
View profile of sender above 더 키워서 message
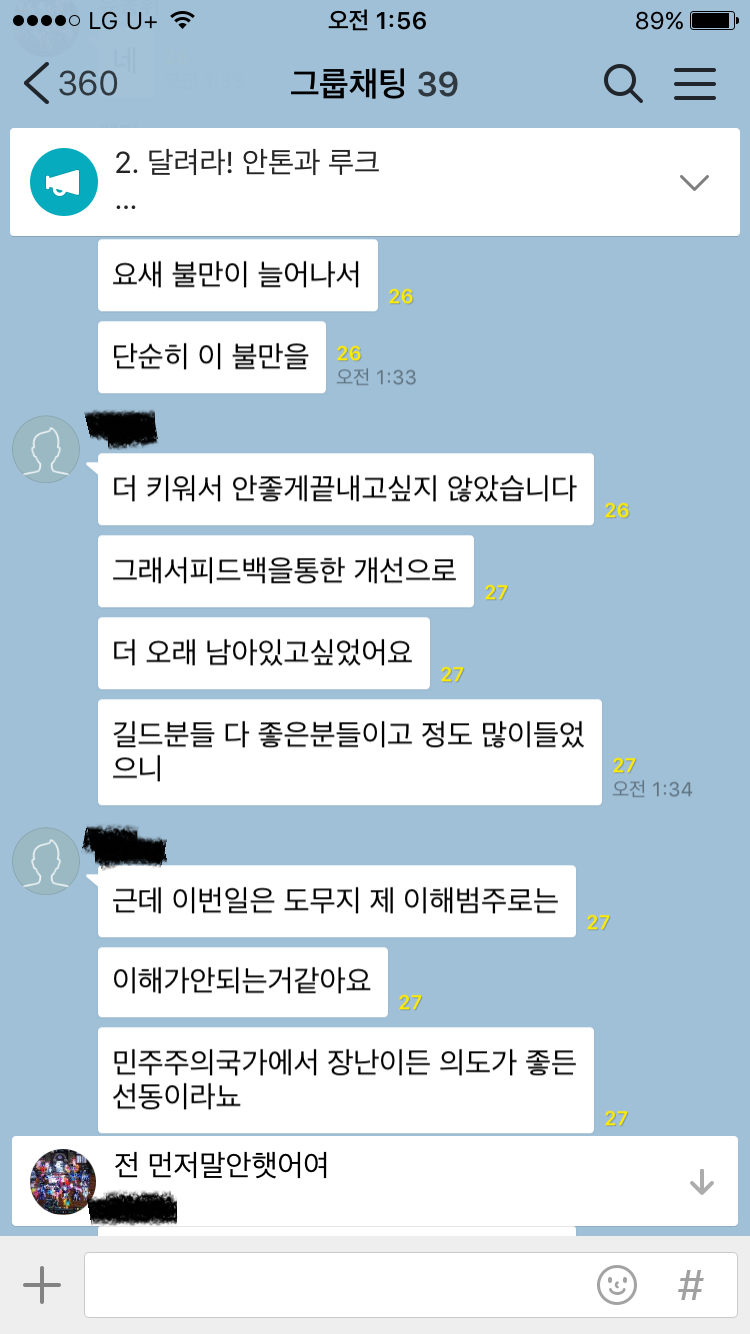pos(46,450)
